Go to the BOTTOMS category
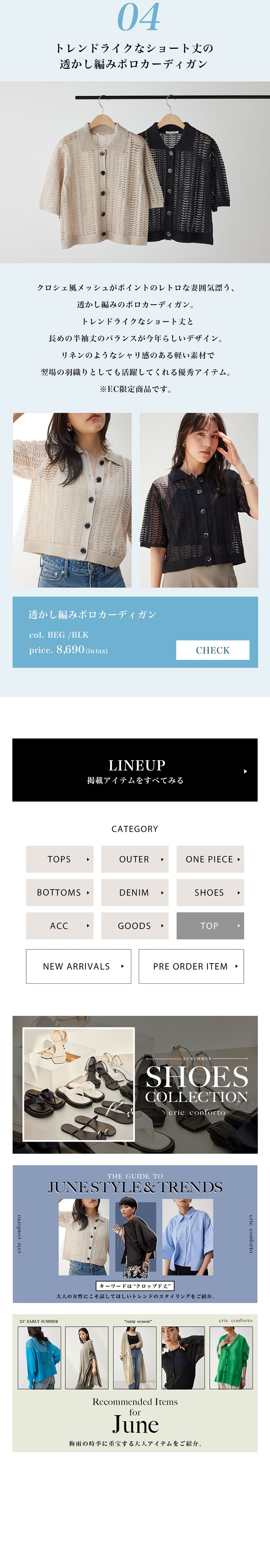 click(x=60, y=892)
